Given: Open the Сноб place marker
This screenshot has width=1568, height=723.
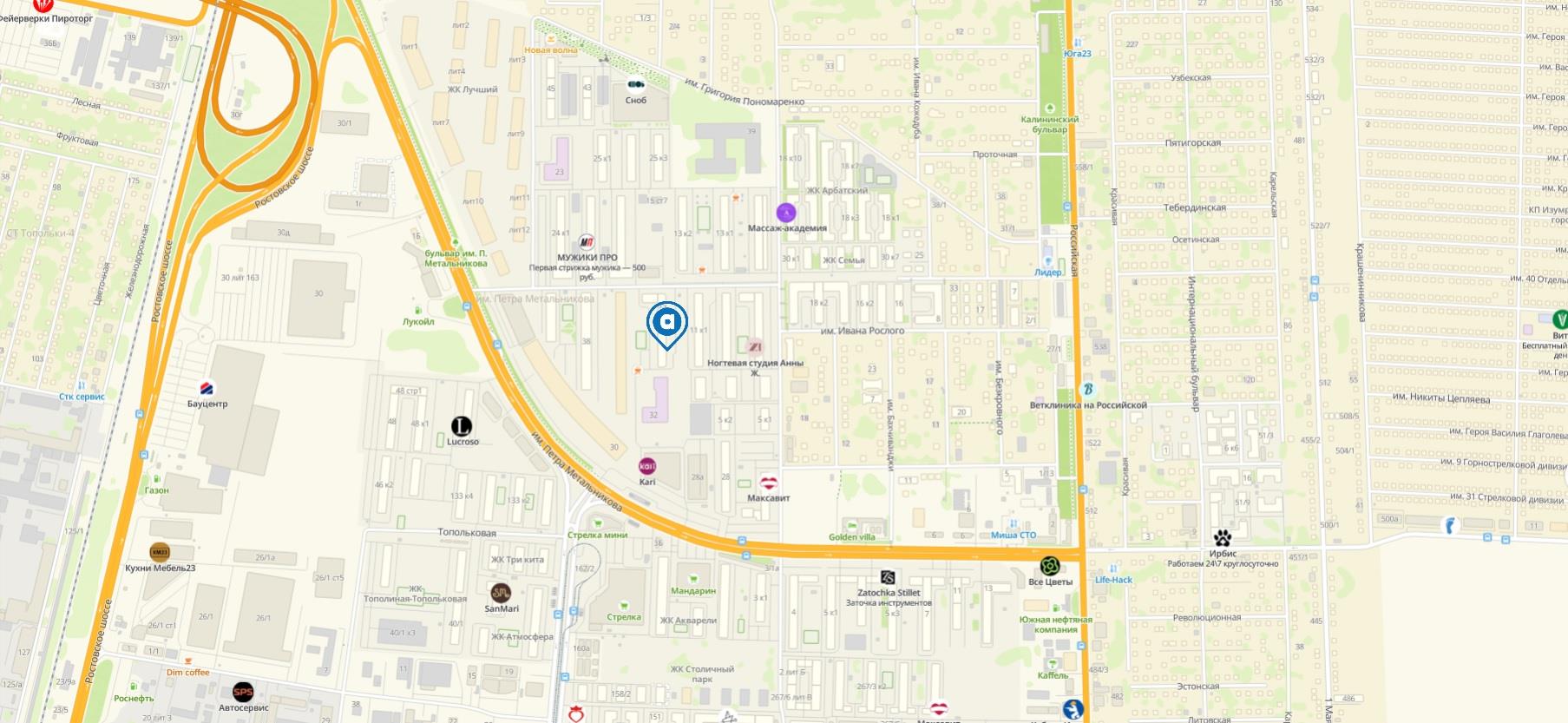Looking at the screenshot, I should [635, 85].
